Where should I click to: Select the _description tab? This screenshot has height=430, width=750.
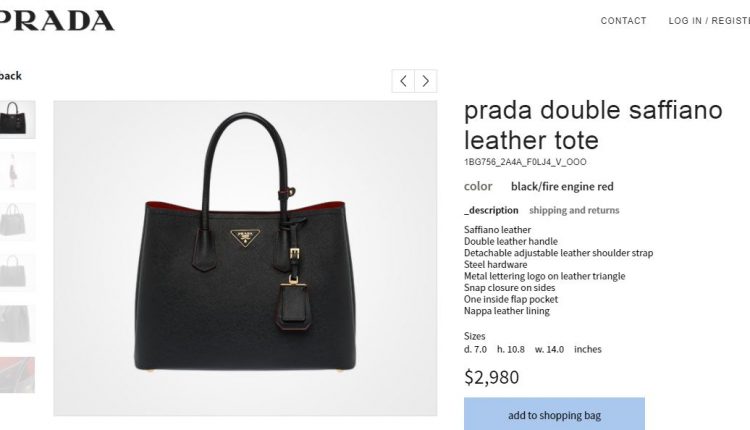pos(491,210)
